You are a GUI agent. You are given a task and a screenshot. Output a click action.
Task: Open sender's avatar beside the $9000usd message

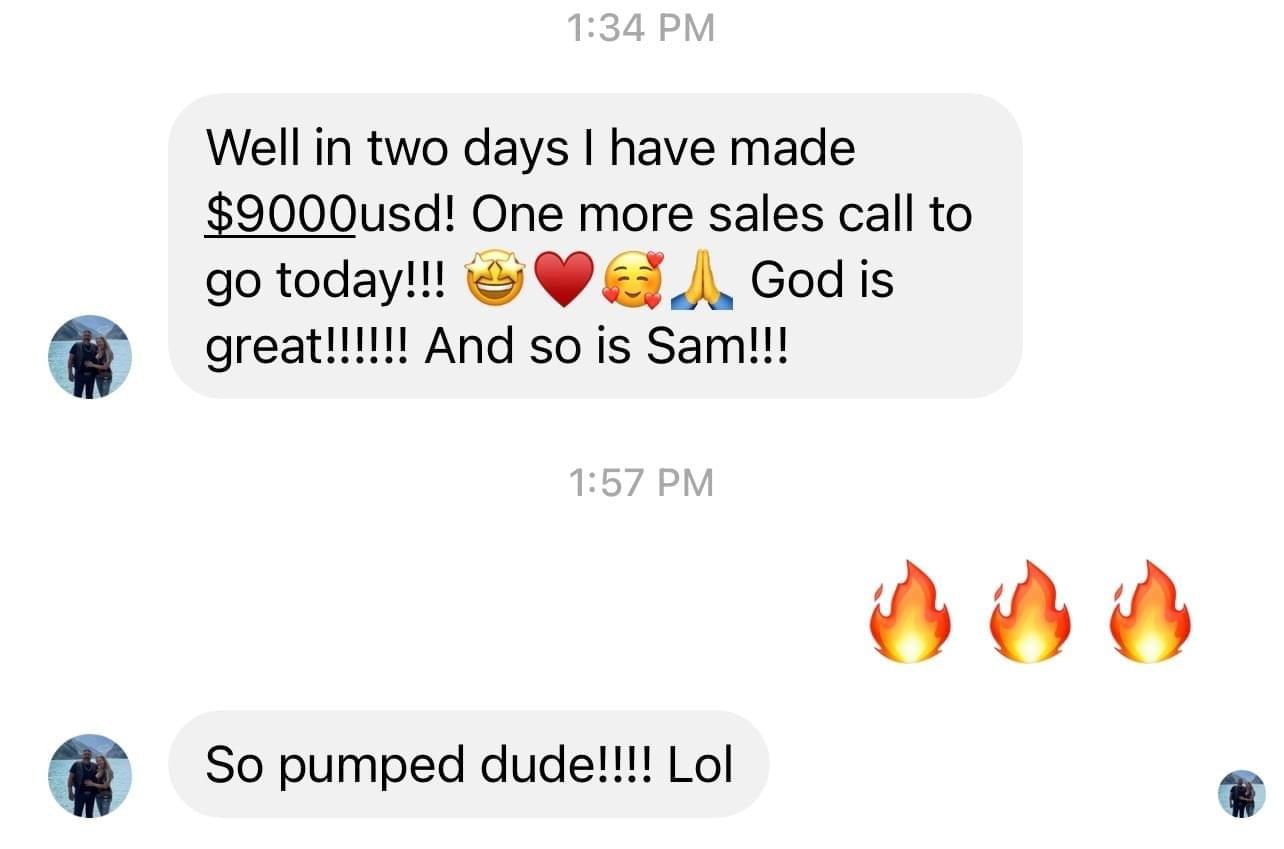coord(90,357)
